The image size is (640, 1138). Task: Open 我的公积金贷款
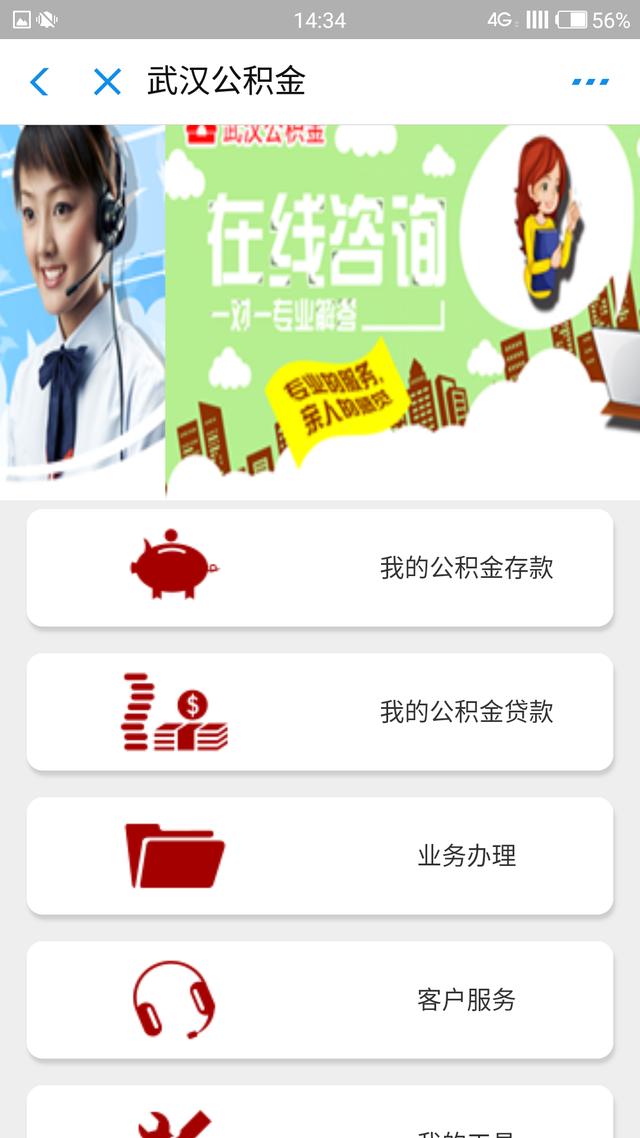pos(320,712)
